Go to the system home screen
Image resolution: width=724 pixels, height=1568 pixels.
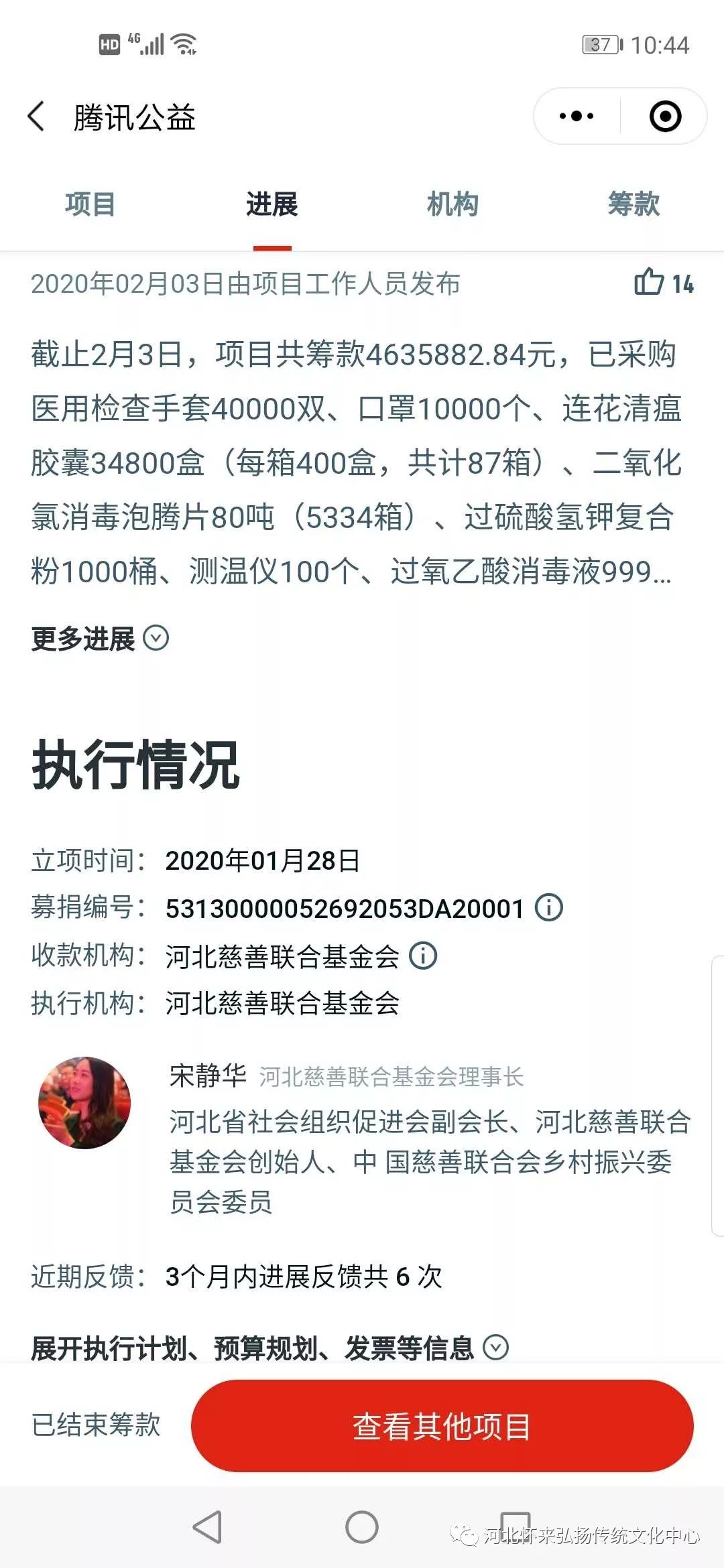(x=362, y=1527)
